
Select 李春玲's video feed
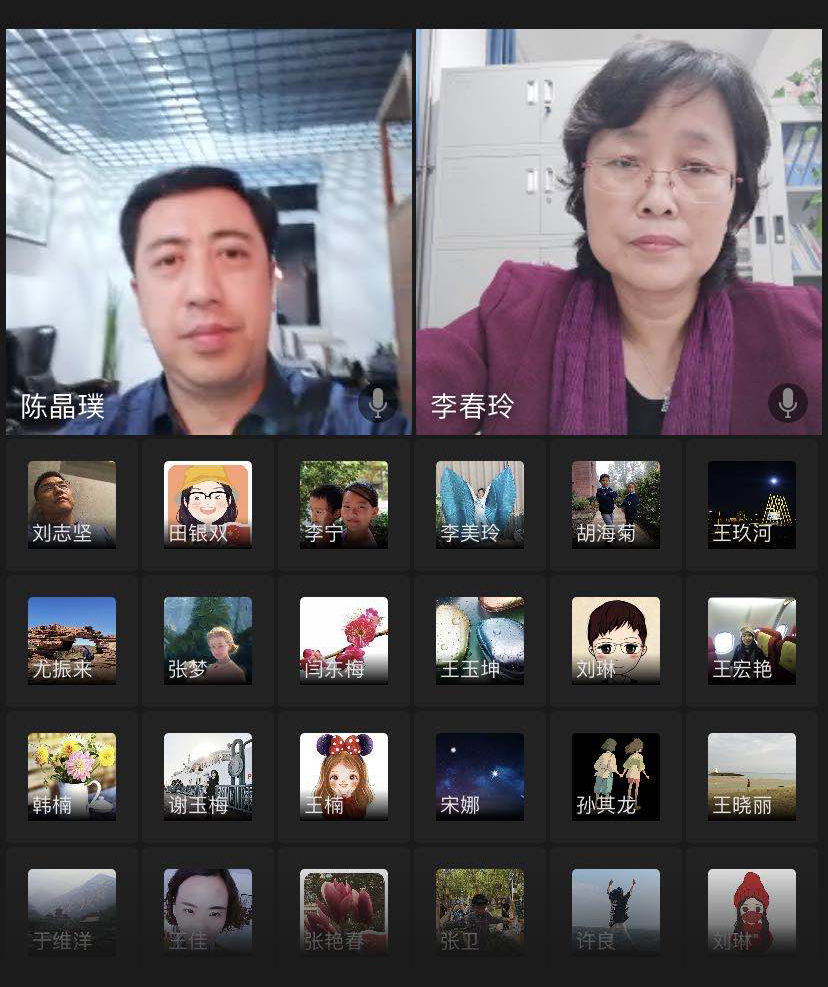pos(619,232)
